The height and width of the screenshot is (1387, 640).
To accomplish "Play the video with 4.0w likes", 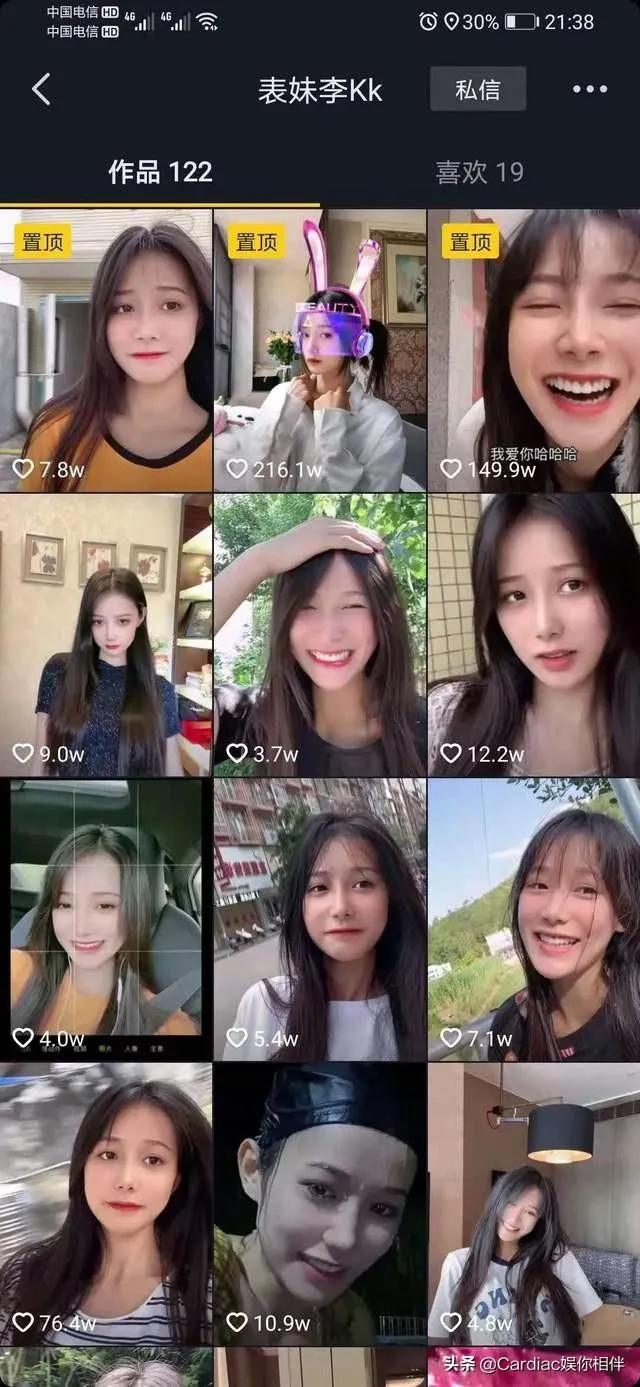I will (x=106, y=920).
